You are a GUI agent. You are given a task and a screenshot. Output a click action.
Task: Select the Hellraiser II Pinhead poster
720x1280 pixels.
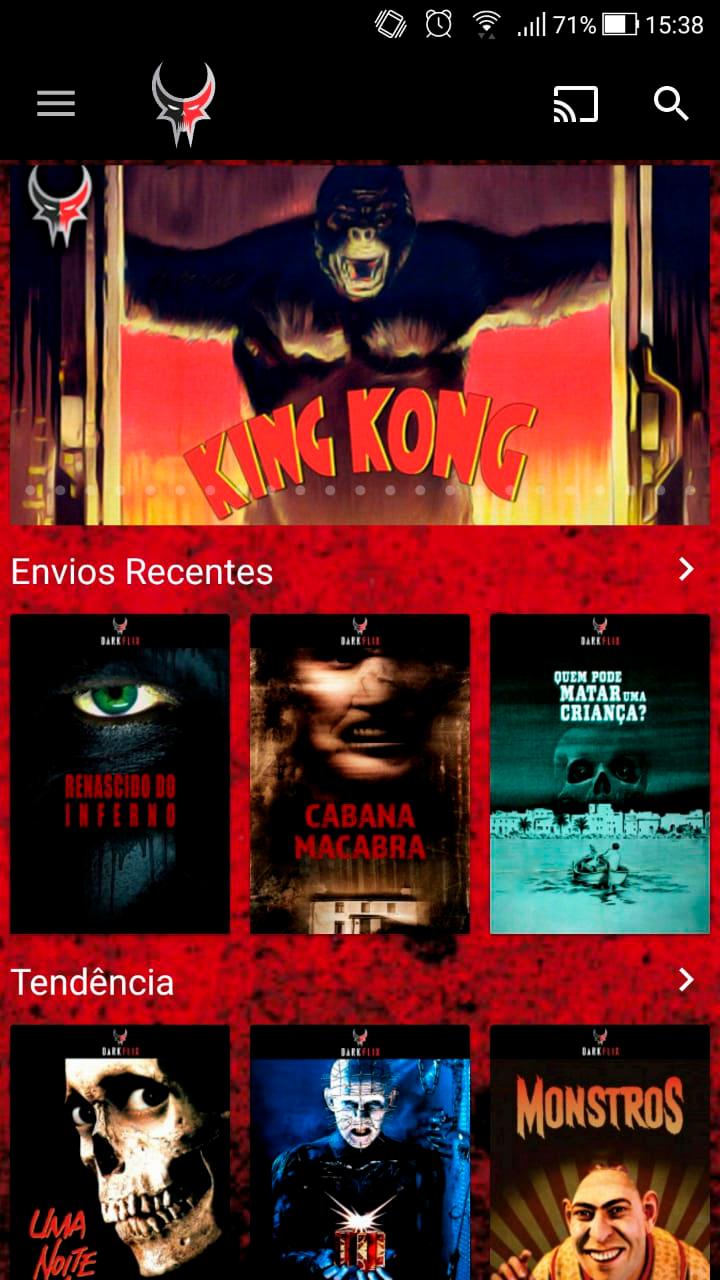(x=360, y=1152)
